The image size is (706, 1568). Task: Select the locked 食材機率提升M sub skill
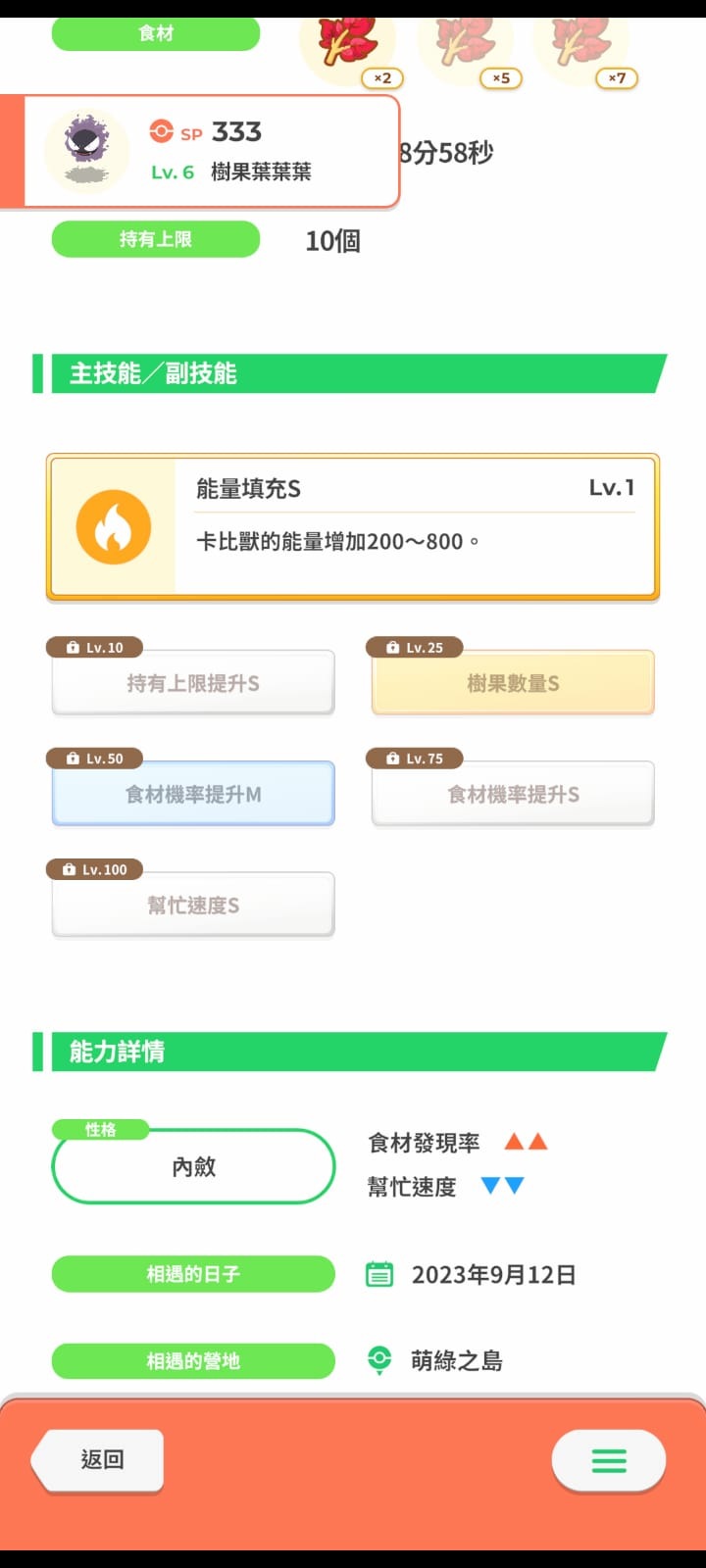pyautogui.click(x=193, y=794)
